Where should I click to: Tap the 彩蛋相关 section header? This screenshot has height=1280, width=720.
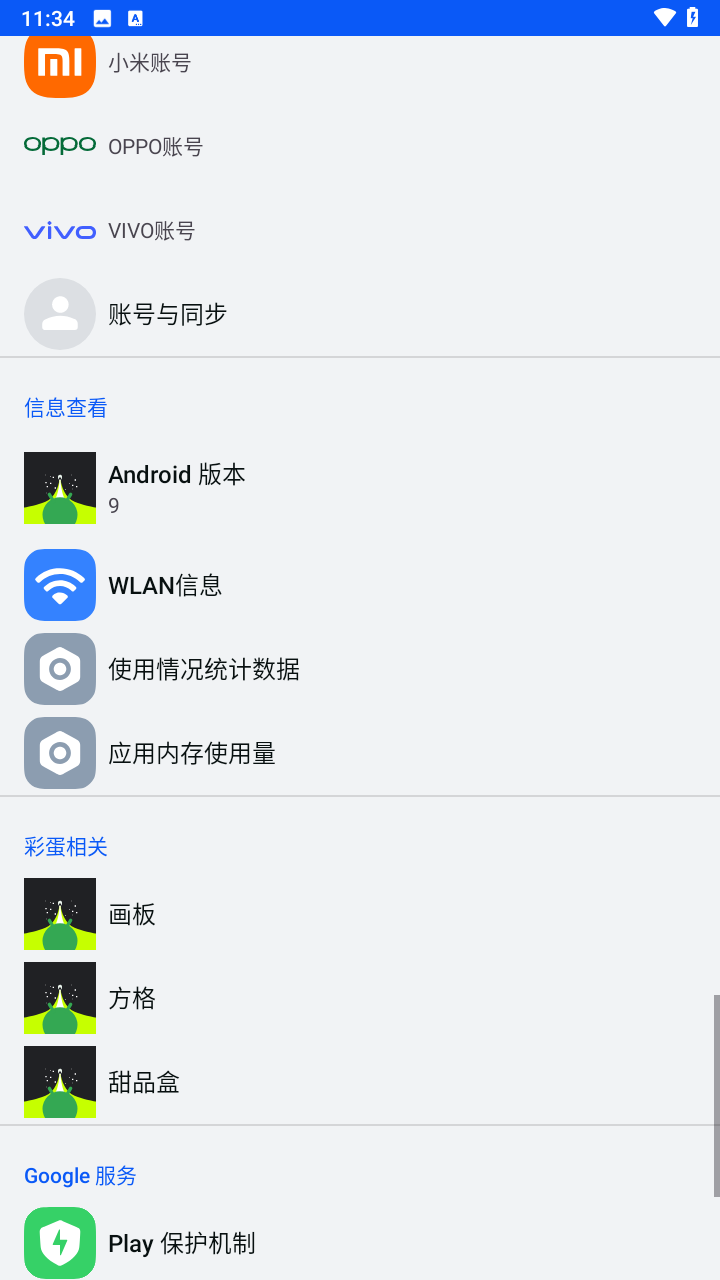(64, 846)
